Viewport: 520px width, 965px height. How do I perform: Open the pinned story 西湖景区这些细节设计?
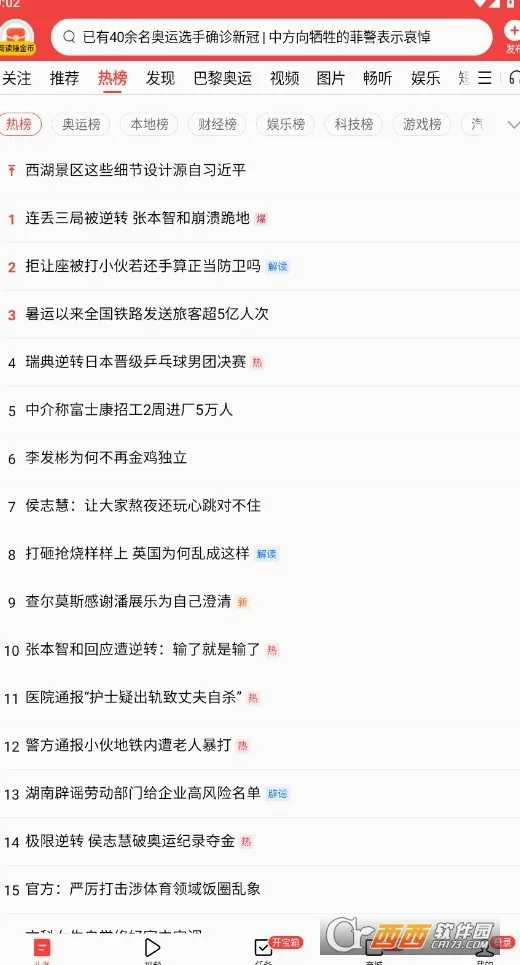pyautogui.click(x=135, y=170)
